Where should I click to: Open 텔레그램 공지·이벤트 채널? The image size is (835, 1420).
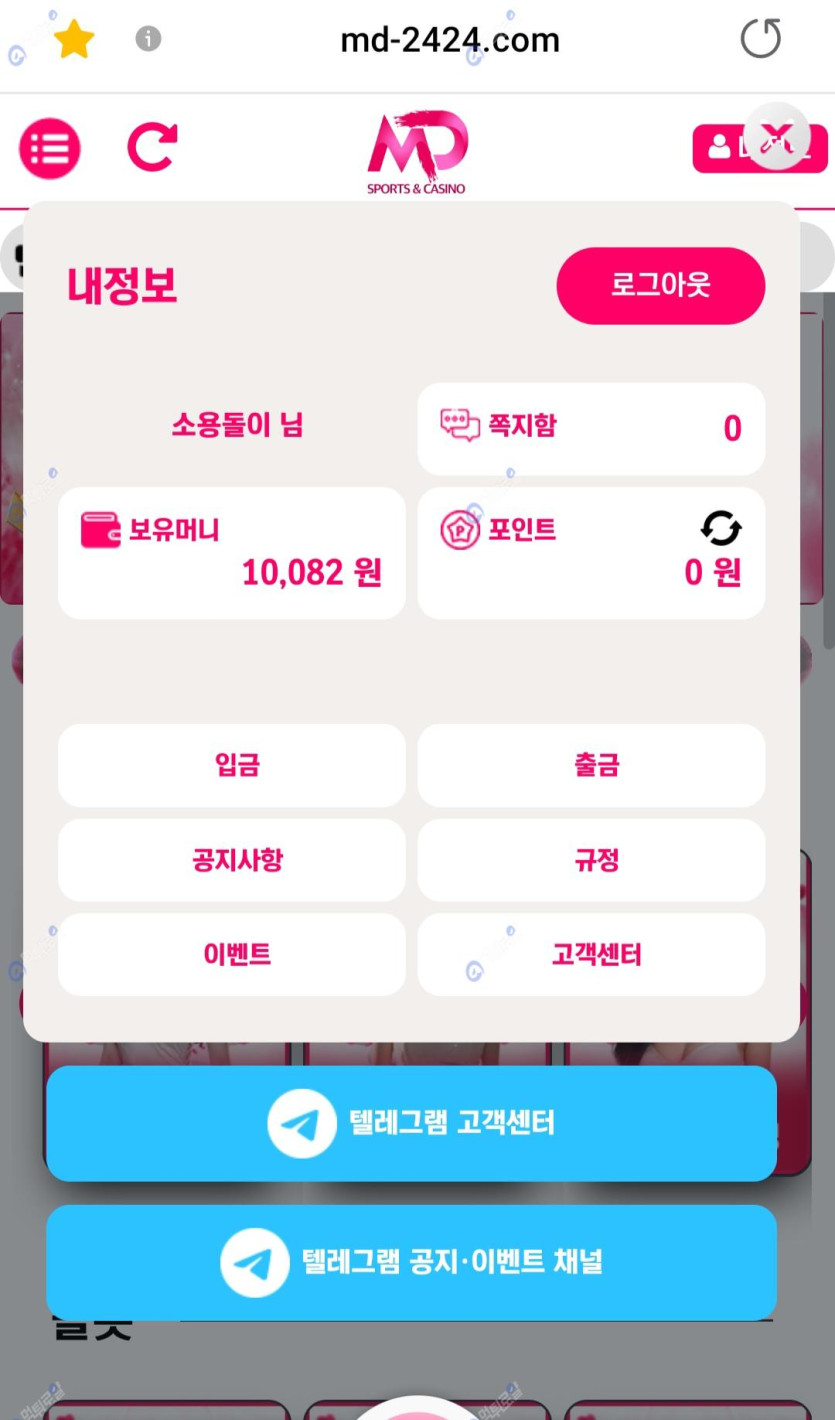click(x=411, y=1262)
